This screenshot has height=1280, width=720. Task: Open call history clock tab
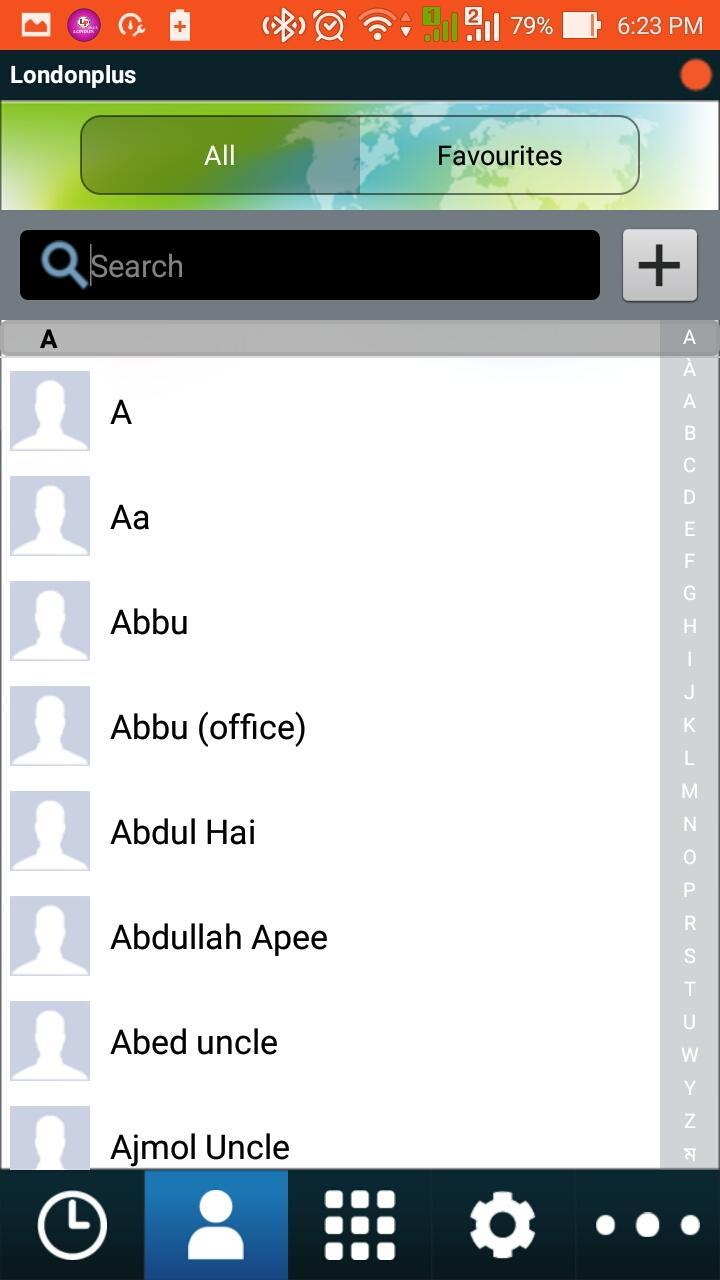(x=72, y=1224)
